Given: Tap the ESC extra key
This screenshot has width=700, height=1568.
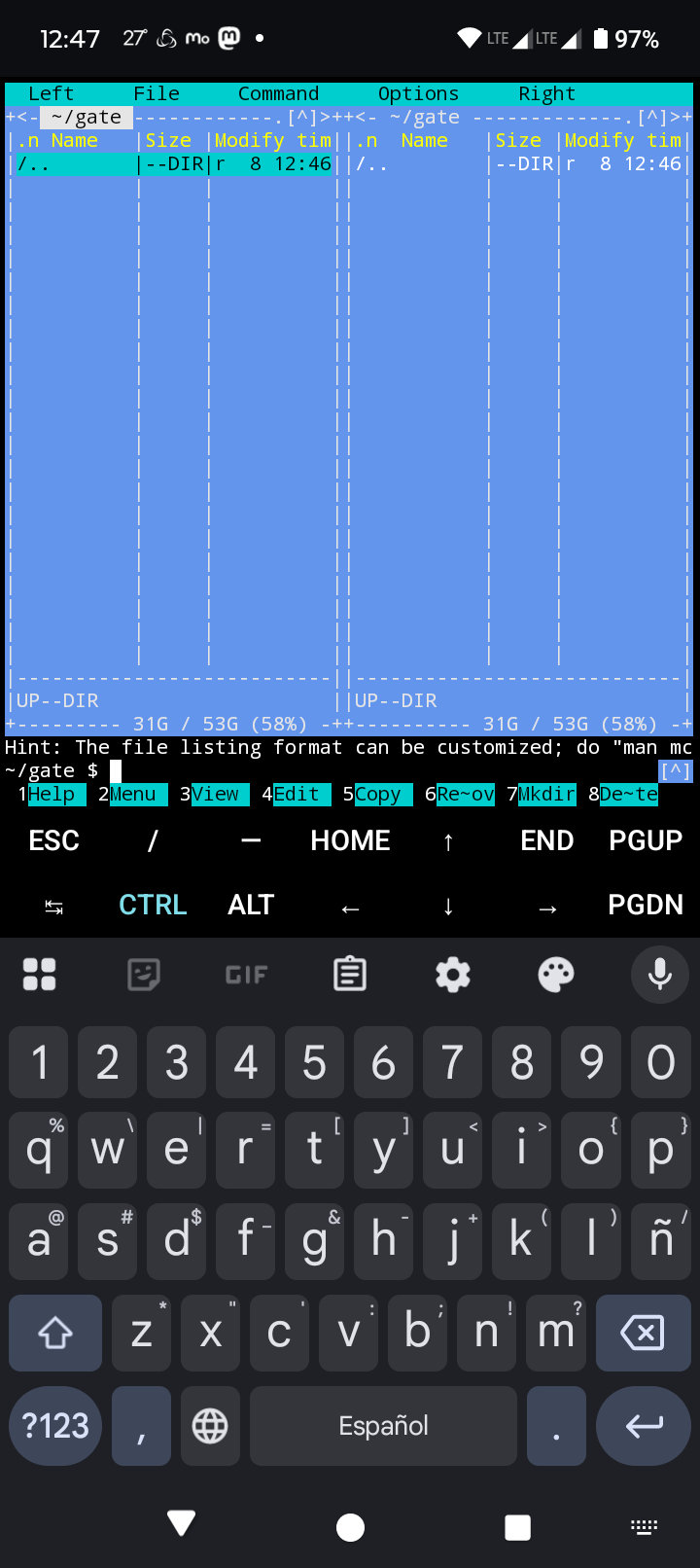Looking at the screenshot, I should [53, 840].
